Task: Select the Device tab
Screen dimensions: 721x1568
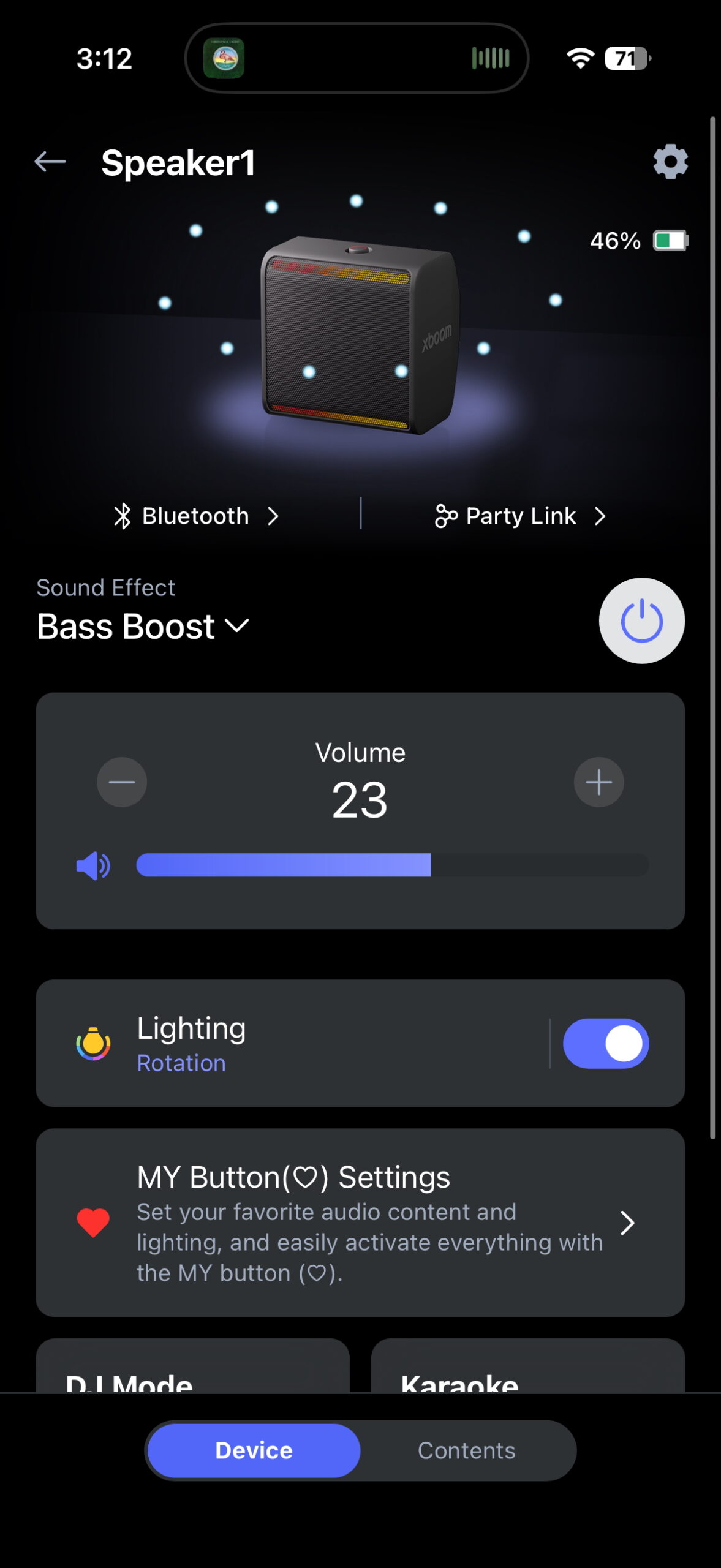Action: tap(252, 1450)
